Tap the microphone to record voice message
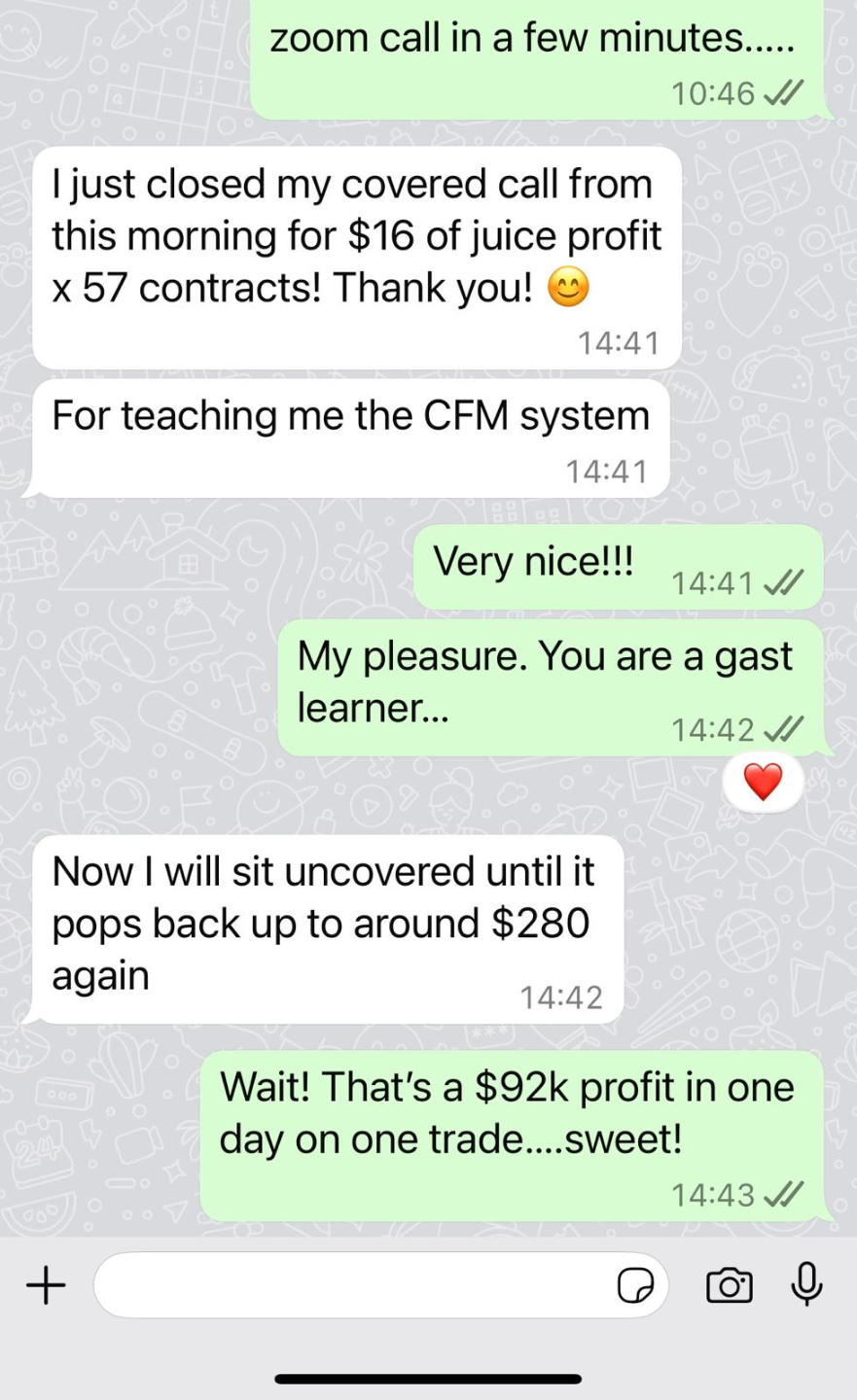This screenshot has height=1400, width=857. (806, 1283)
